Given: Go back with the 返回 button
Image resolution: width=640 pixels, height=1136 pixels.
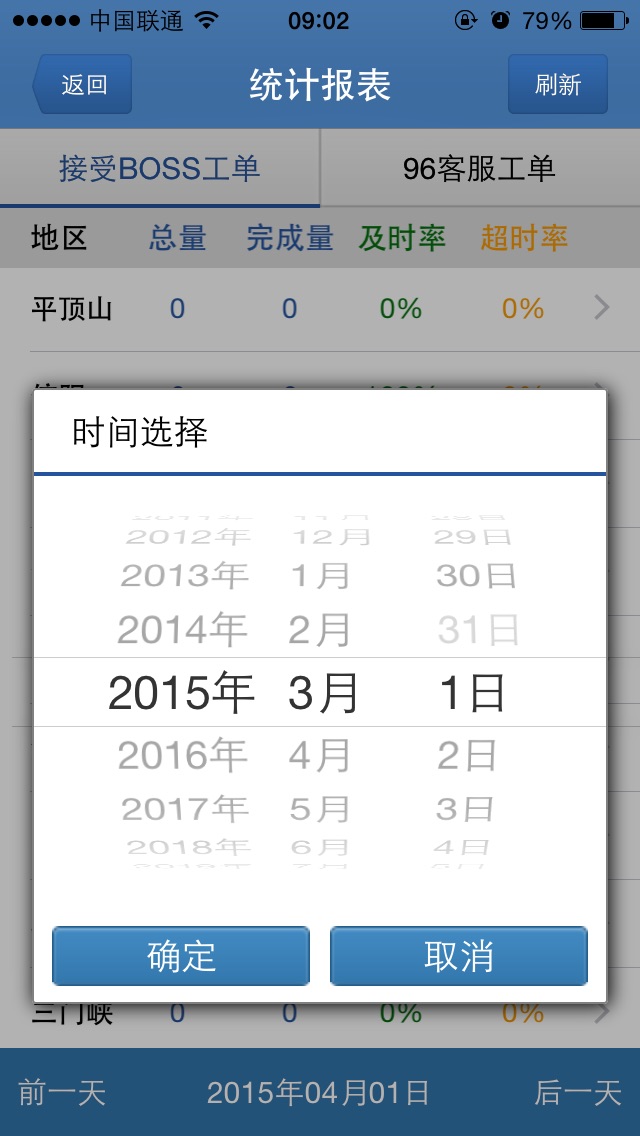Looking at the screenshot, I should coord(82,84).
